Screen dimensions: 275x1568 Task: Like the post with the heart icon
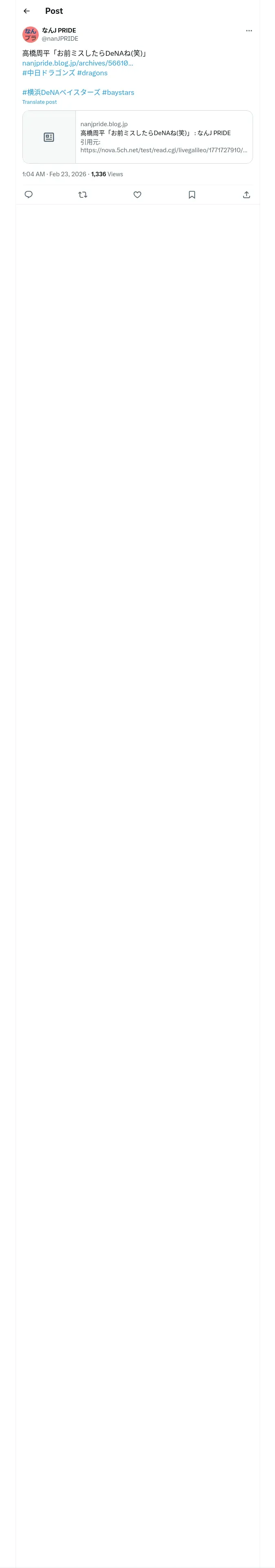[137, 195]
